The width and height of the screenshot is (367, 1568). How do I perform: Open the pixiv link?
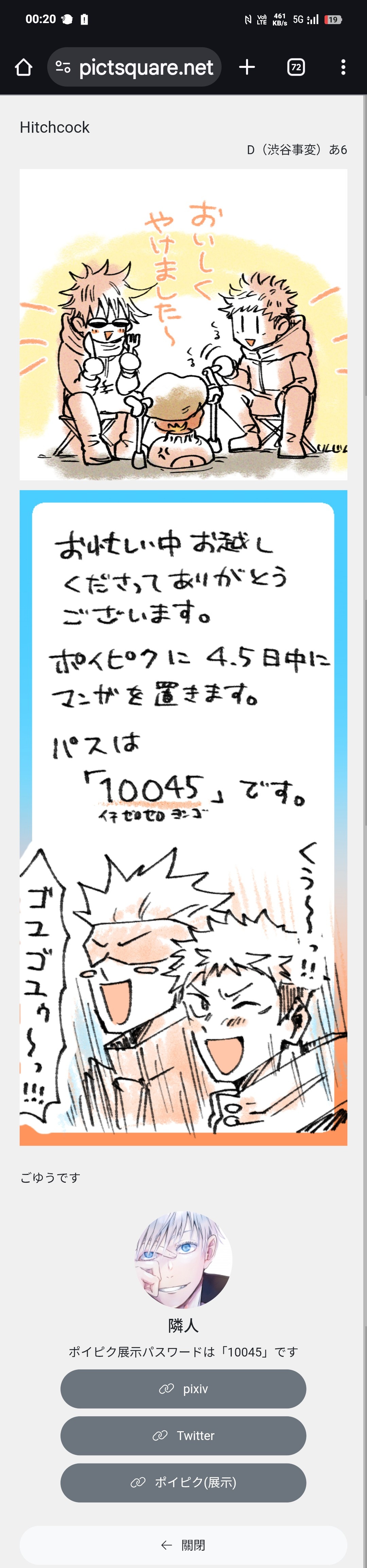tap(183, 1389)
